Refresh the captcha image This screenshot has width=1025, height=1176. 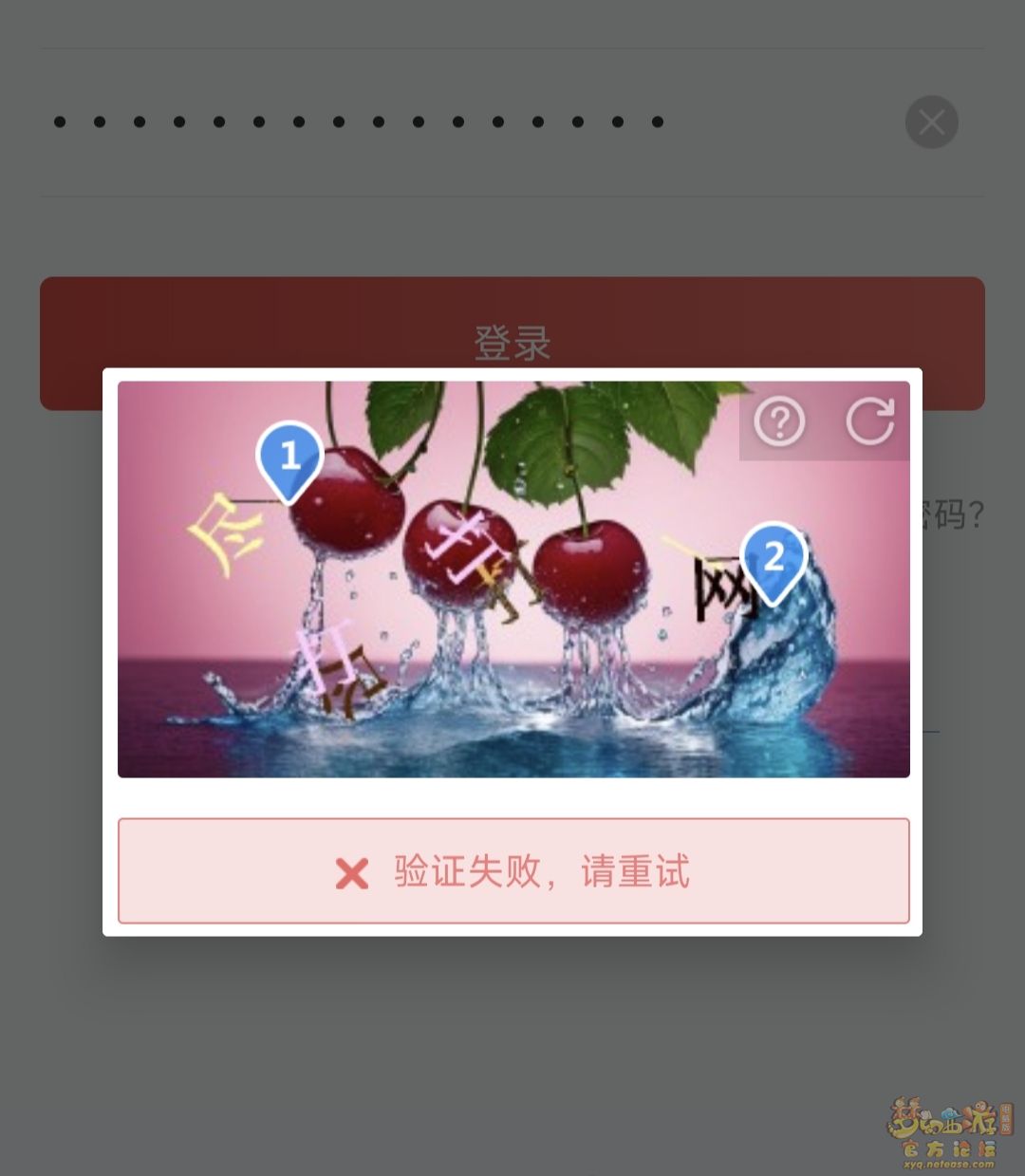tap(869, 421)
